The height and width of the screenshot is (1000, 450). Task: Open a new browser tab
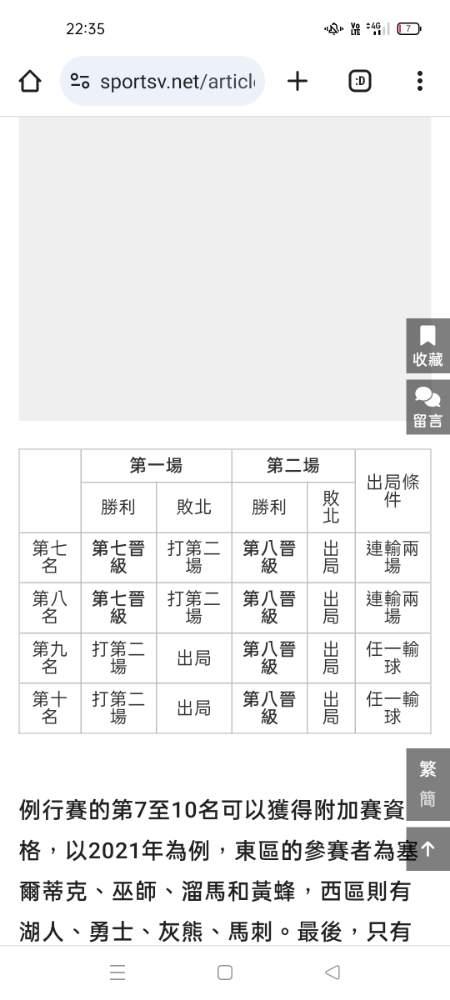click(x=297, y=81)
